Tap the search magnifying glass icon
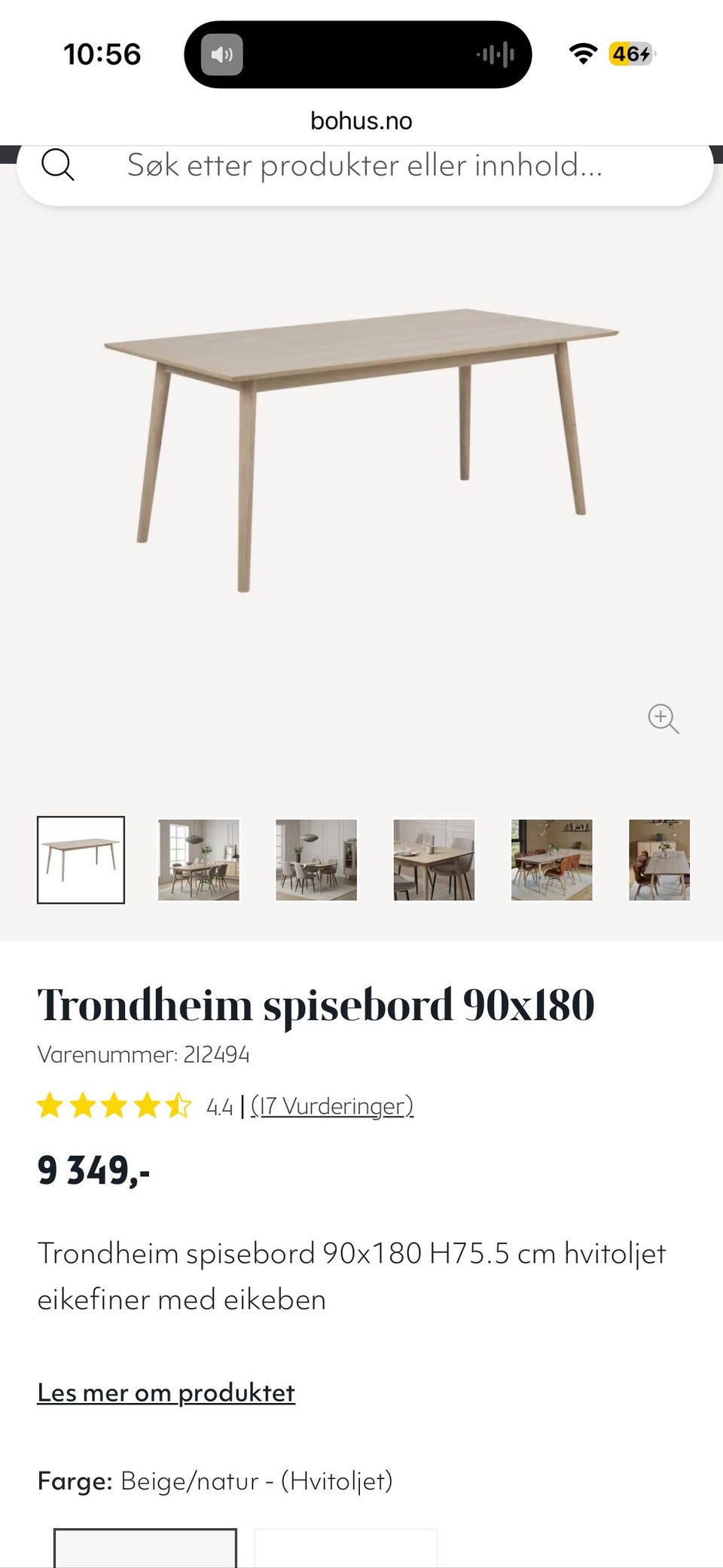Viewport: 723px width, 1568px height. pyautogui.click(x=60, y=165)
